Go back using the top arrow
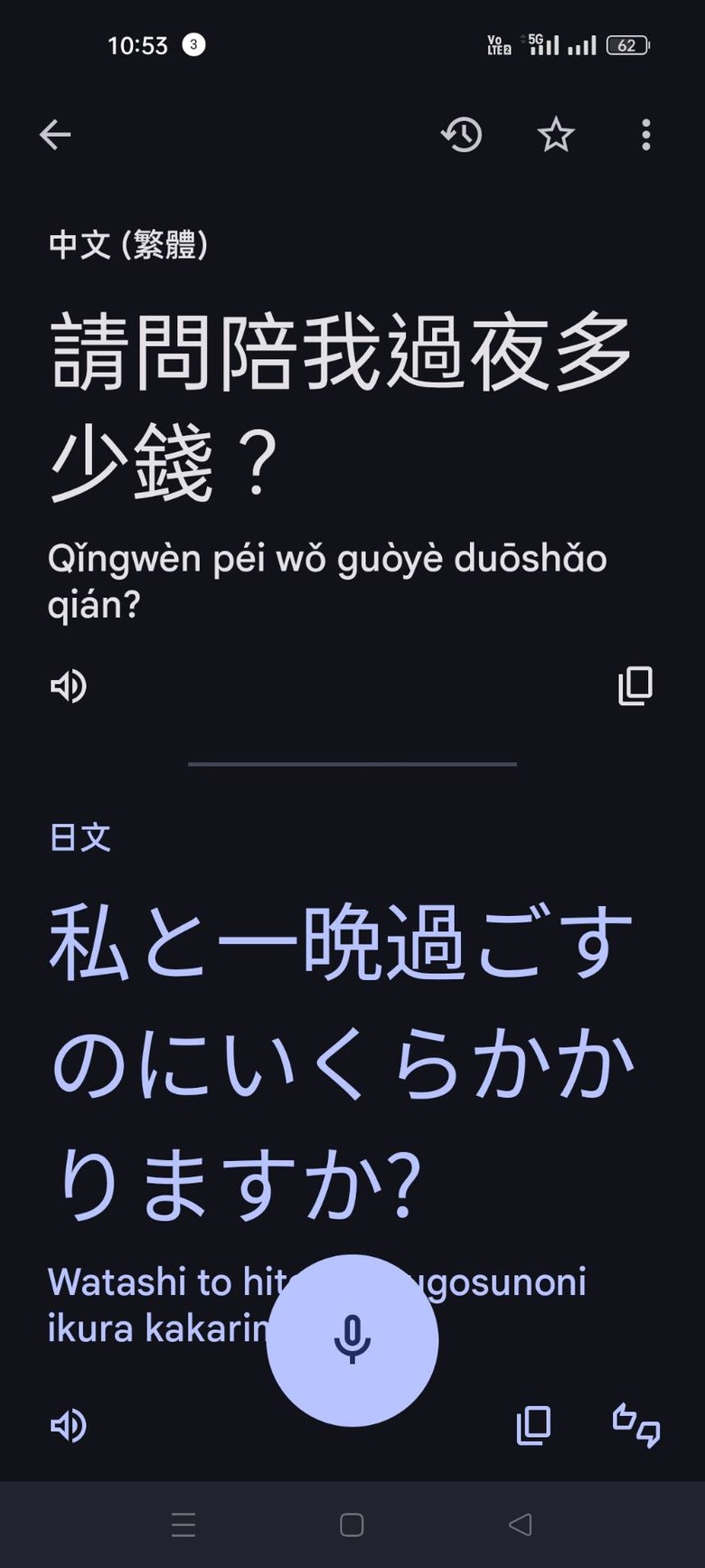 click(x=55, y=135)
